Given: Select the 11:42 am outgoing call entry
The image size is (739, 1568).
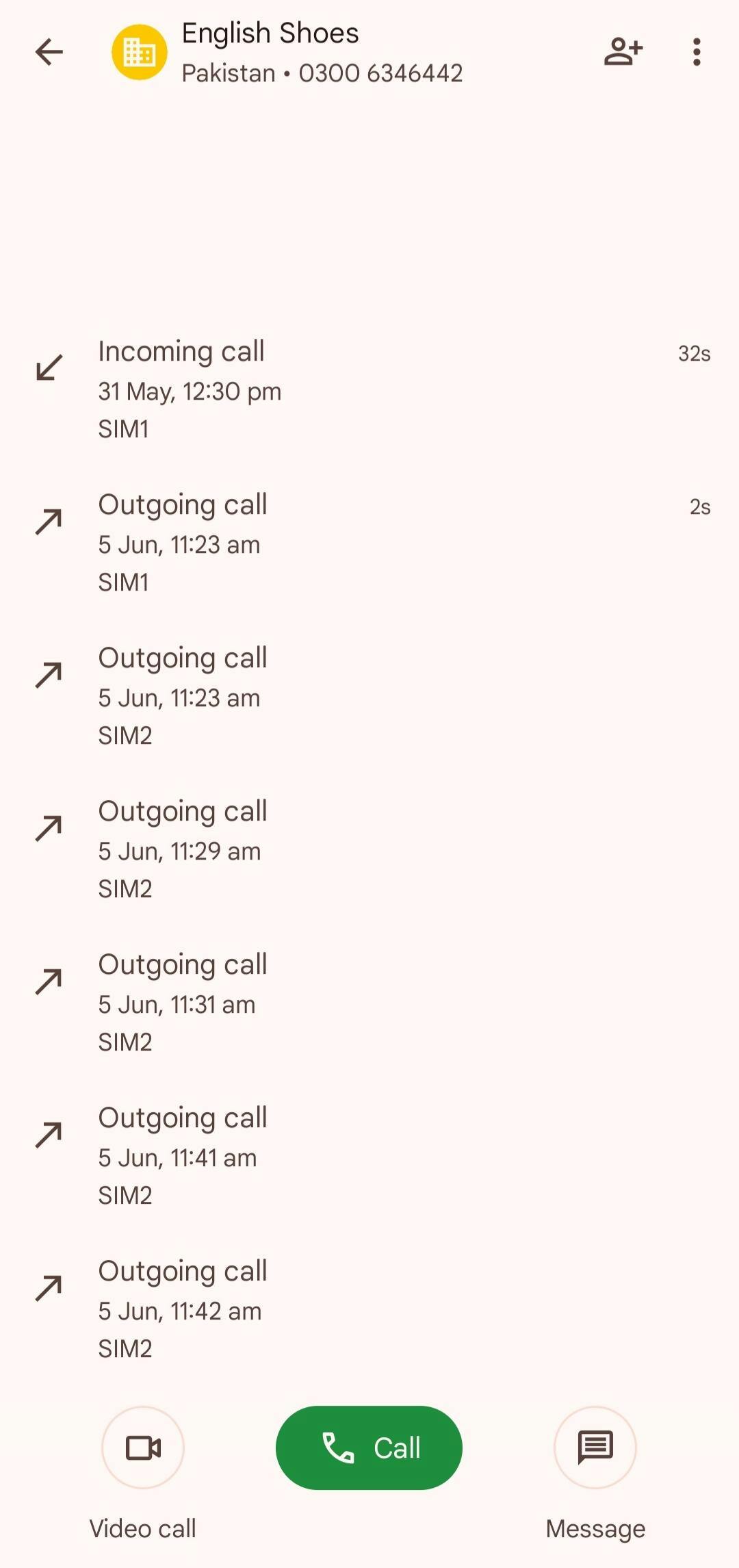Looking at the screenshot, I should (x=369, y=1309).
